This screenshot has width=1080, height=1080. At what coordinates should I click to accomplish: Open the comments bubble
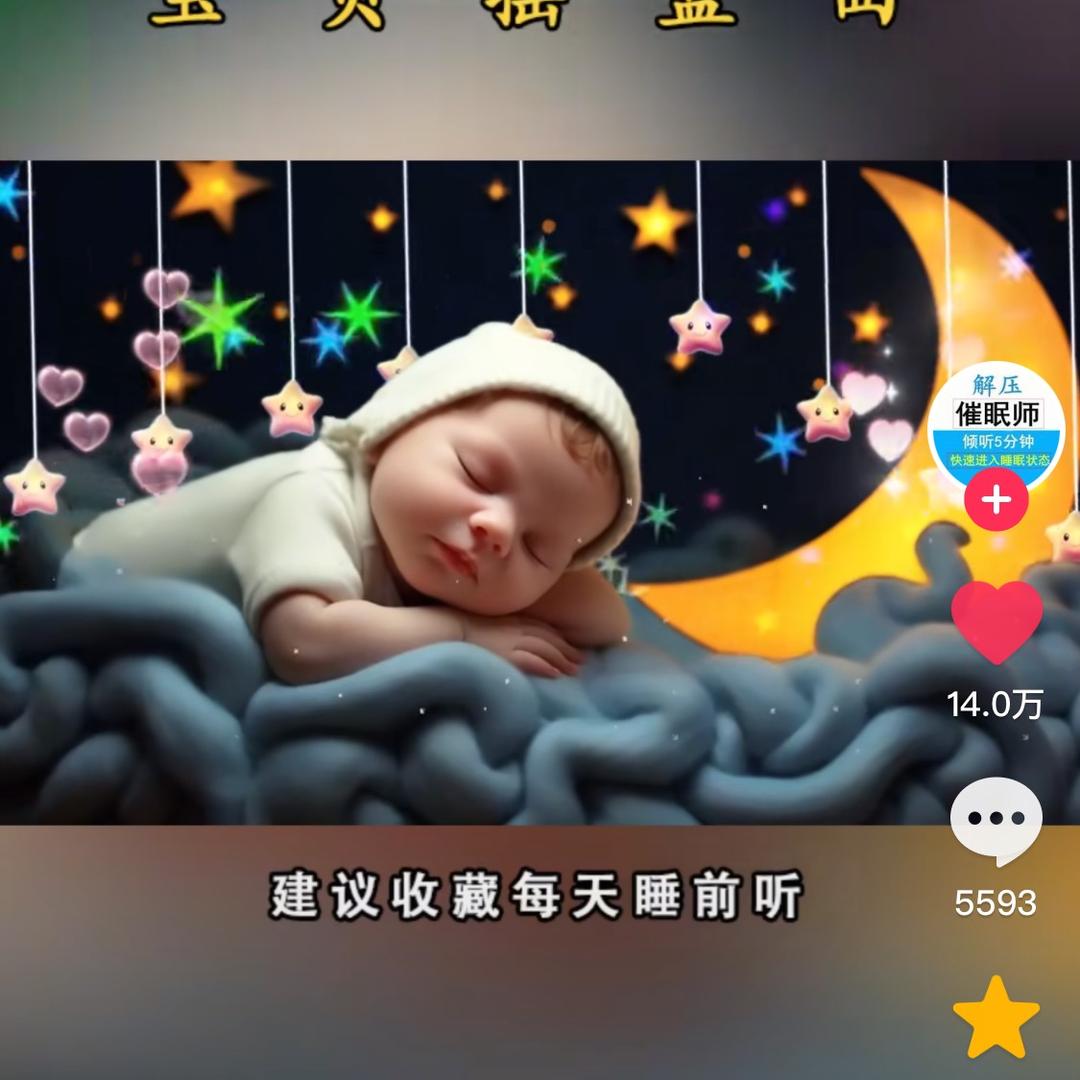point(996,820)
